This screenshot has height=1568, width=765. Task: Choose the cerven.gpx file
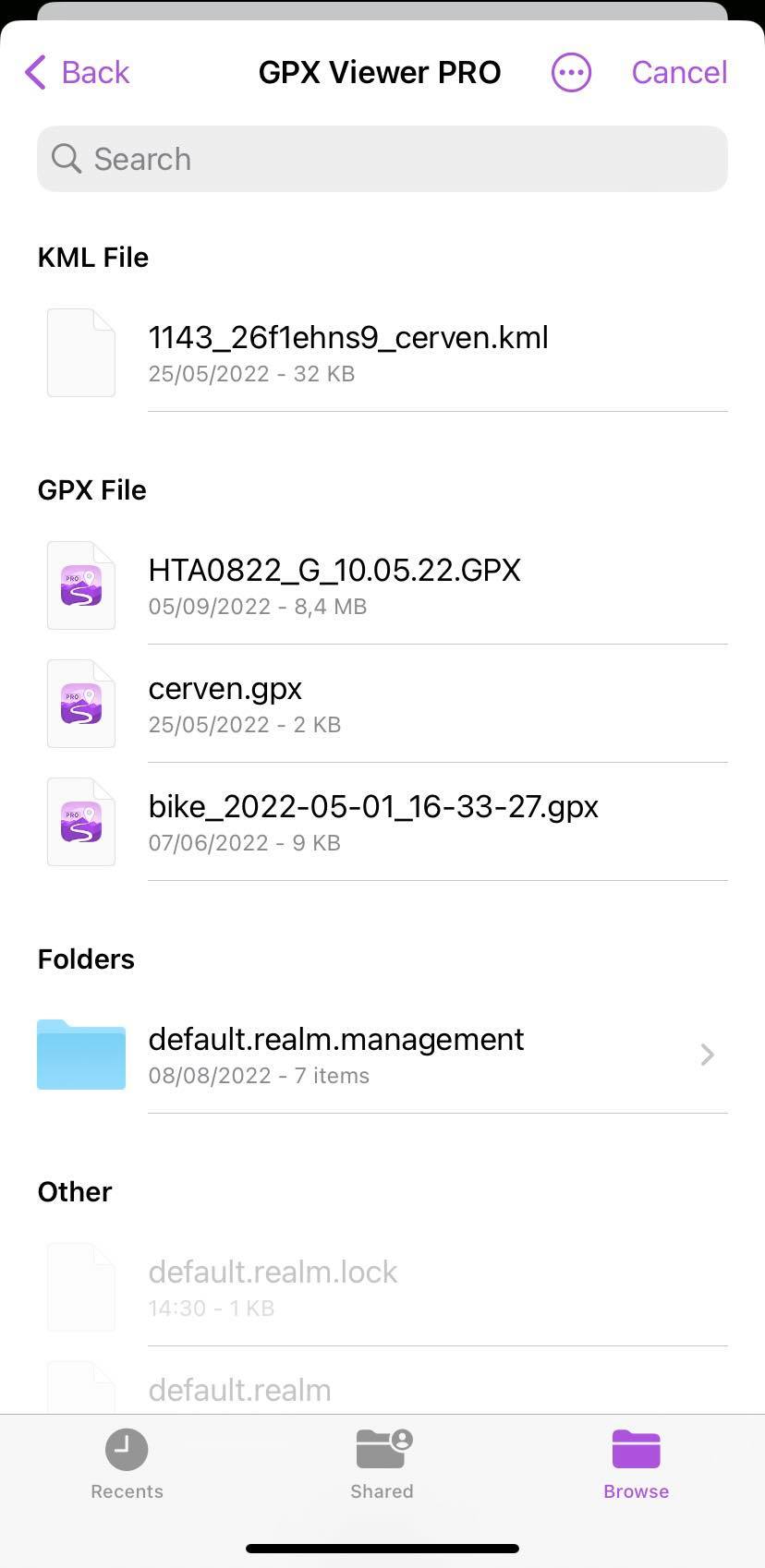pyautogui.click(x=225, y=704)
